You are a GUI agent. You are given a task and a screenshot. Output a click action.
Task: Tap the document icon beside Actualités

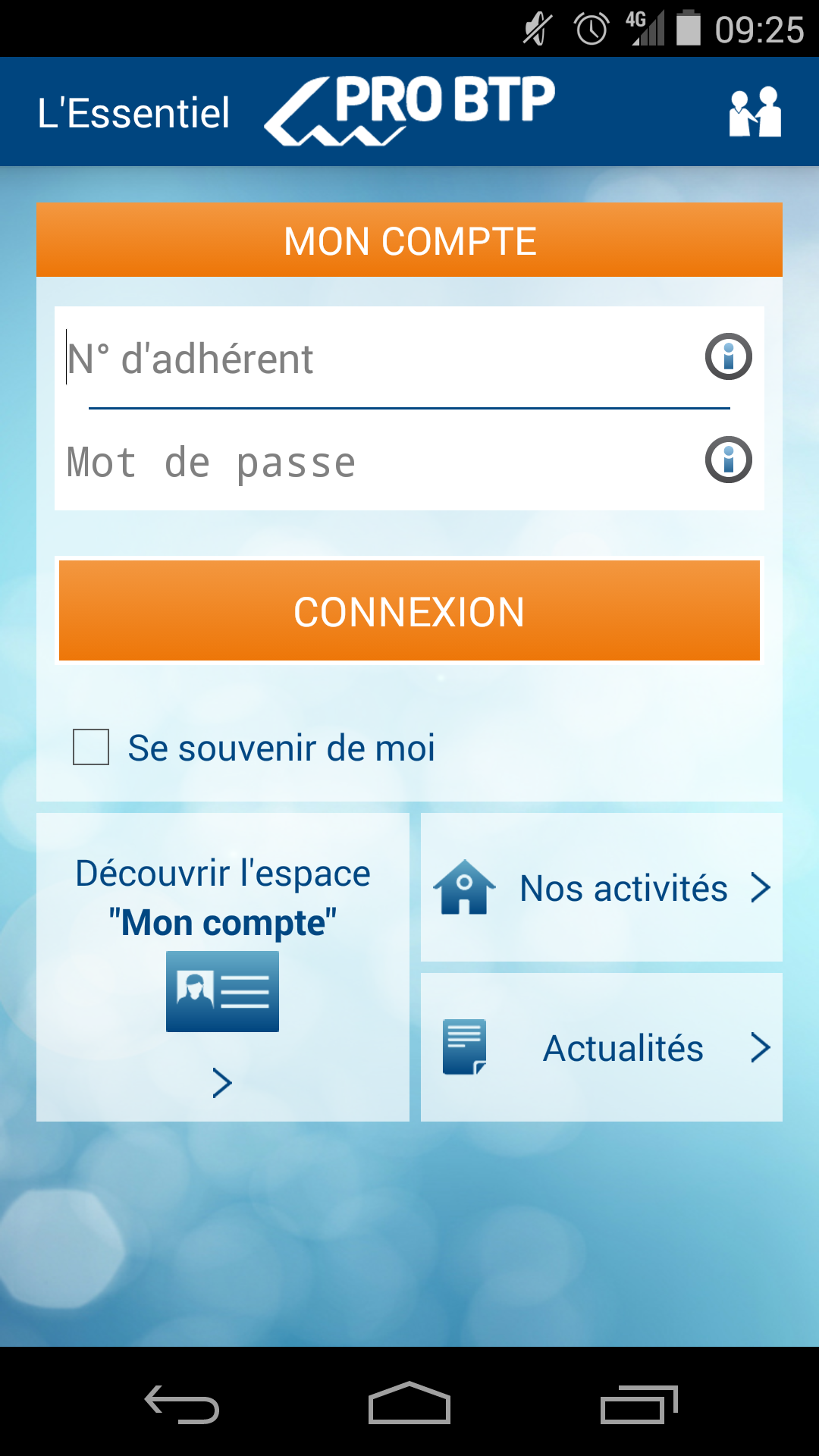pyautogui.click(x=465, y=1046)
